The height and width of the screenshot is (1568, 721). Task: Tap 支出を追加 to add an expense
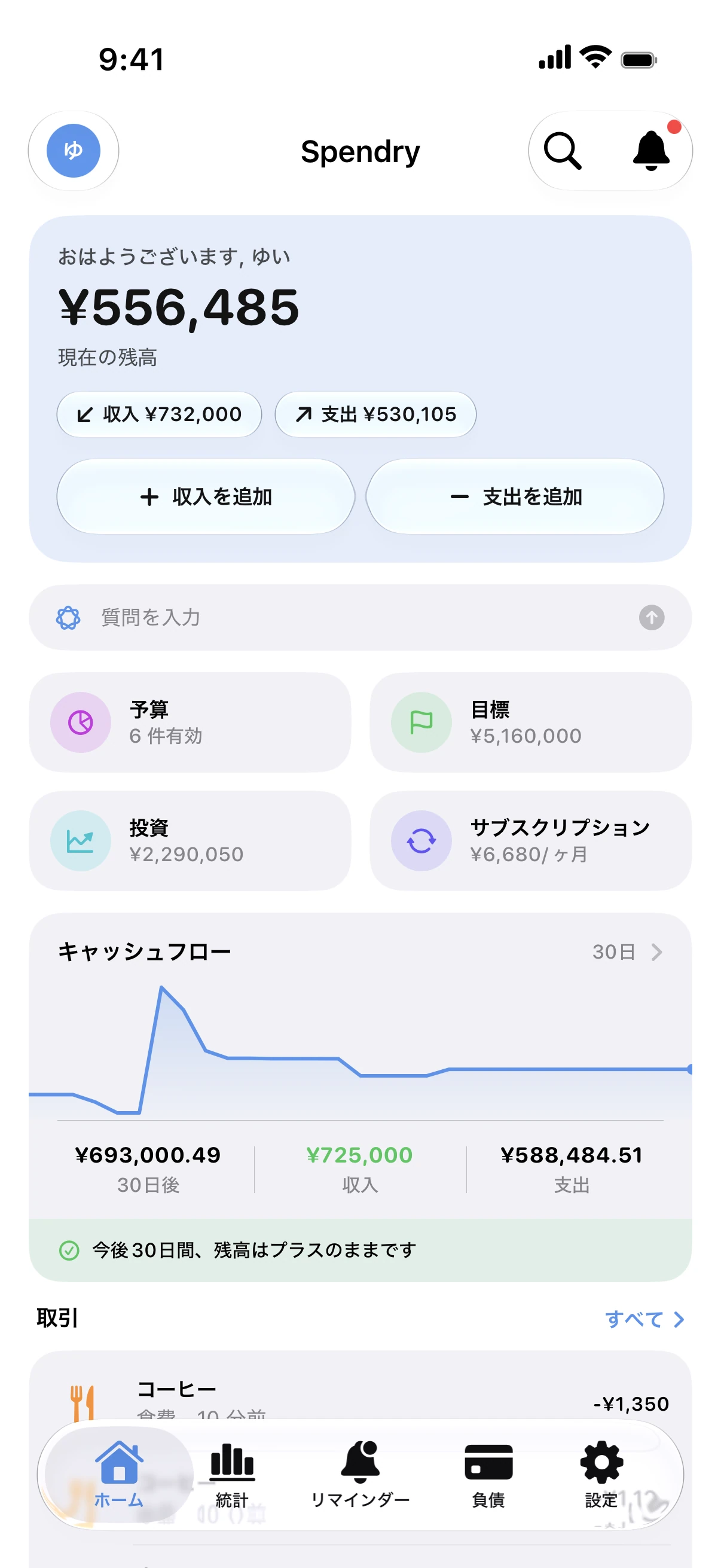pyautogui.click(x=515, y=497)
